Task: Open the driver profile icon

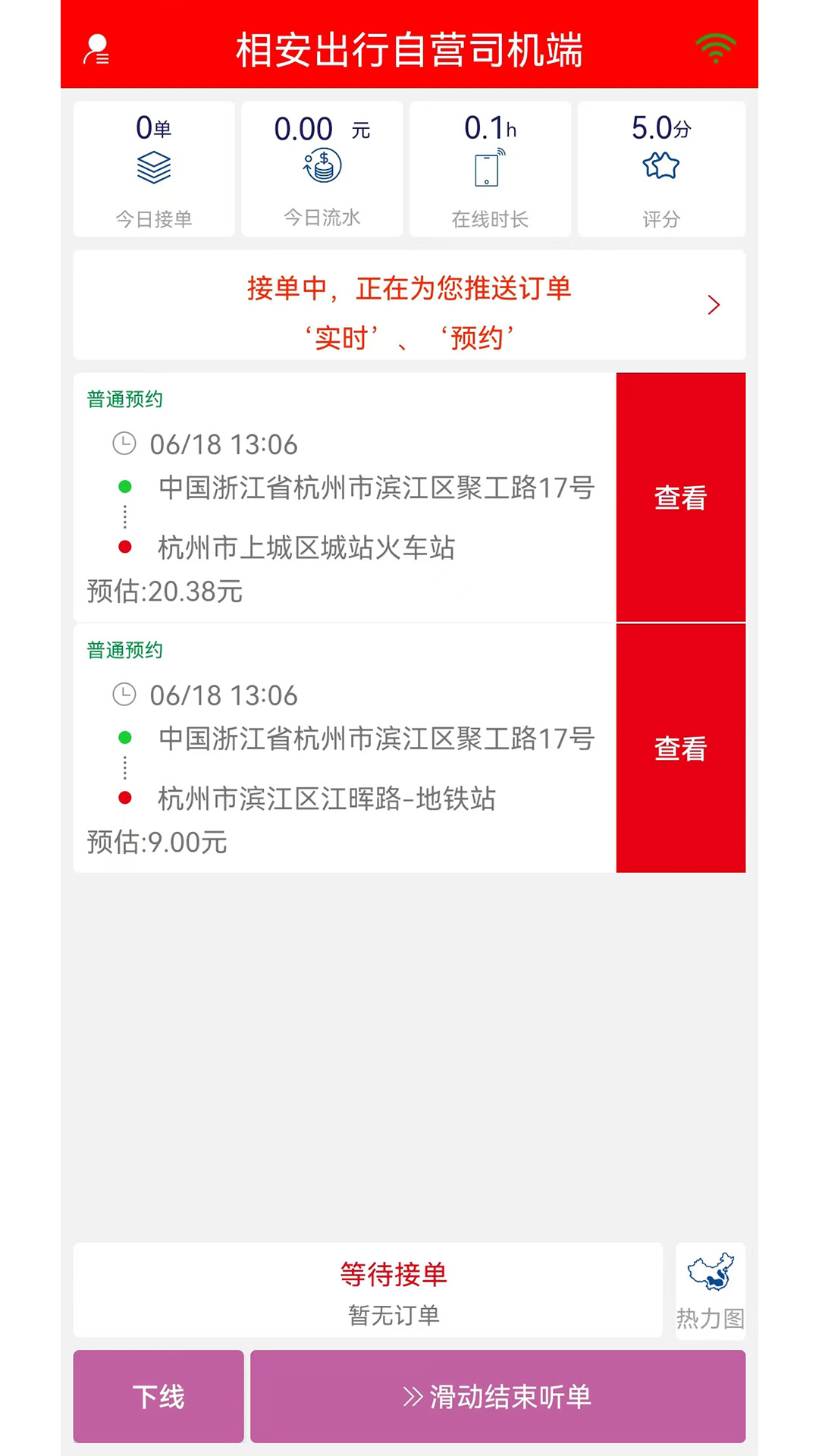Action: (96, 50)
